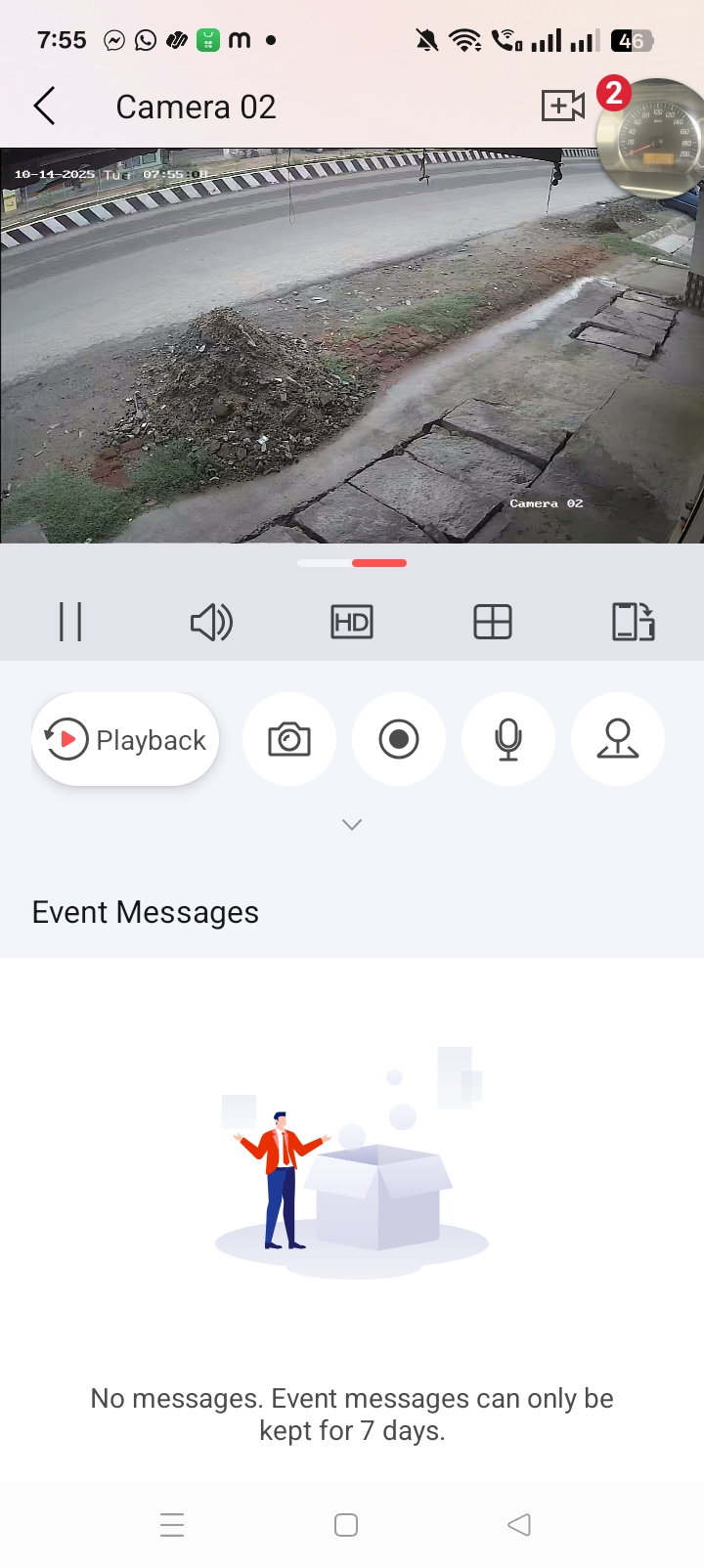The width and height of the screenshot is (704, 1568).
Task: Open the pan-tilt control button
Action: [618, 739]
